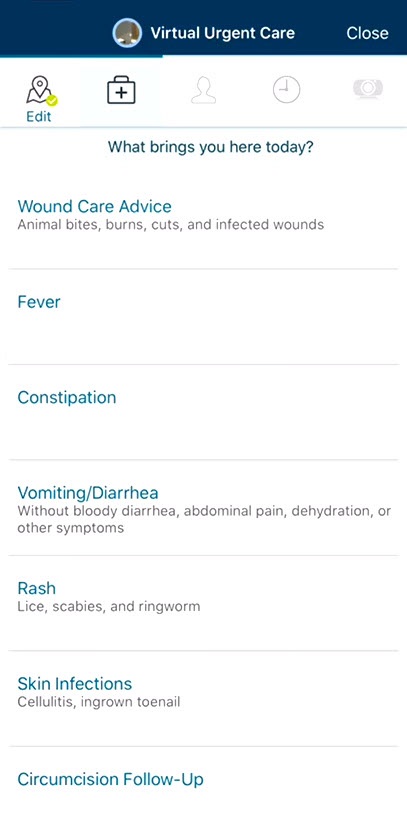This screenshot has width=407, height=840.
Task: Select Circumcision Follow-Up
Action: coord(204,793)
